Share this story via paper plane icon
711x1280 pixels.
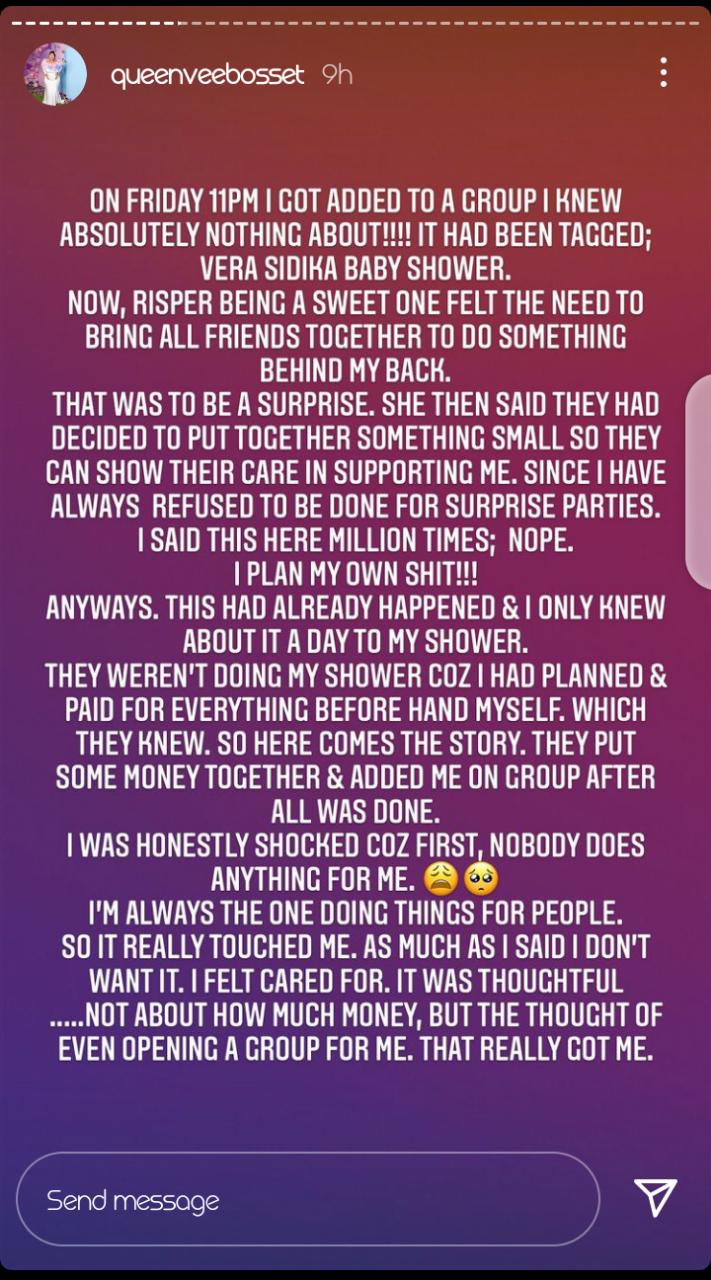(x=656, y=1197)
